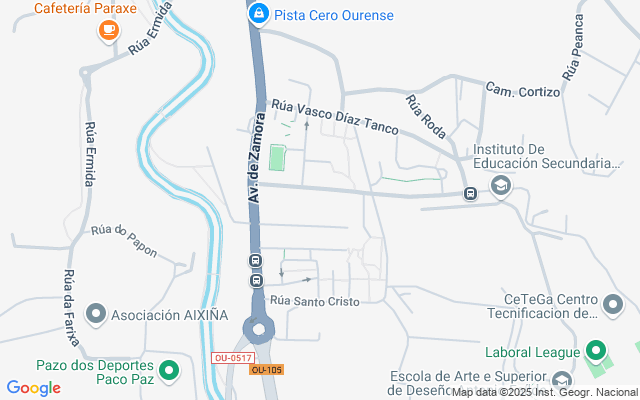Select the Escola de Arte e Superior marker
Screen dimensions: 640x400
pyautogui.click(x=561, y=380)
